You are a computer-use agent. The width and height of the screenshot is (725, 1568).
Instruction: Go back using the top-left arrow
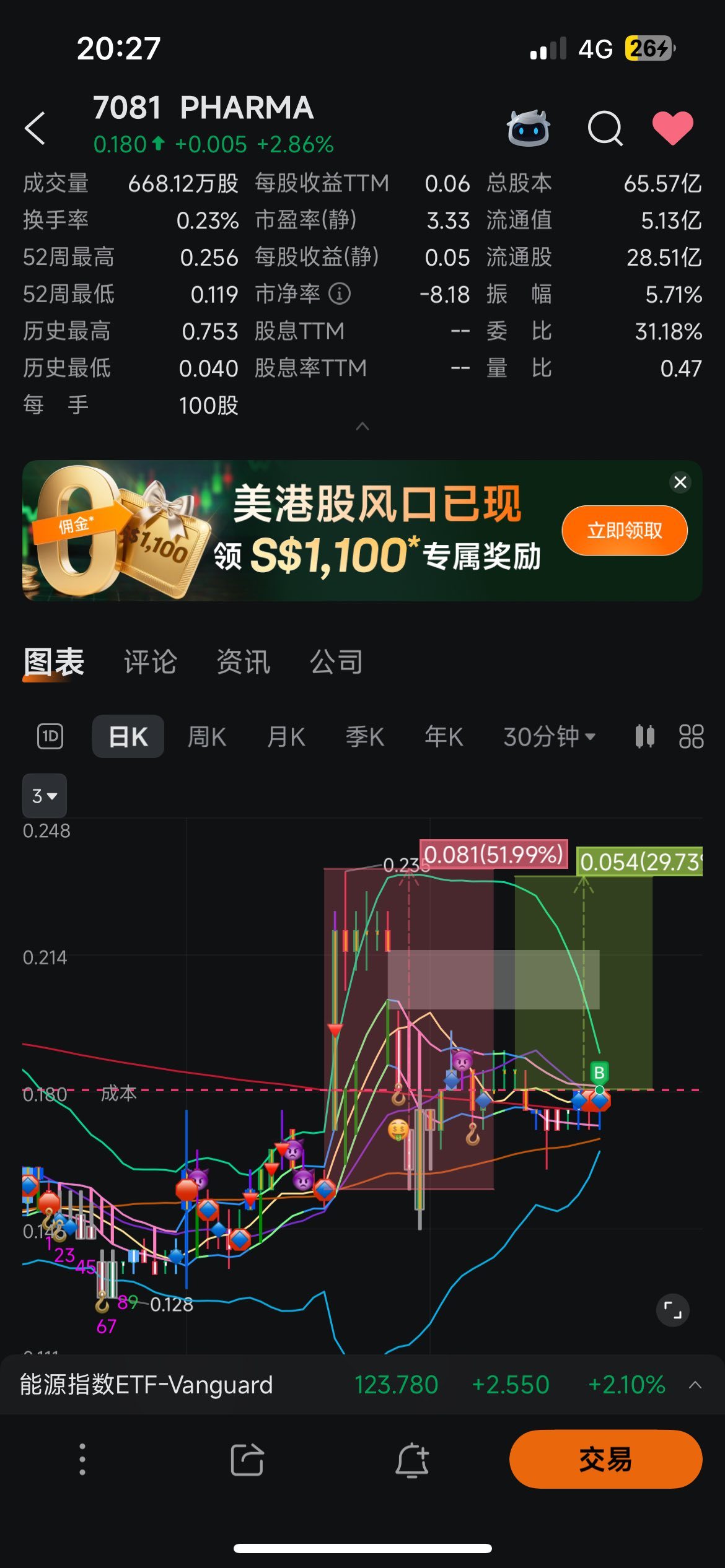(x=35, y=128)
